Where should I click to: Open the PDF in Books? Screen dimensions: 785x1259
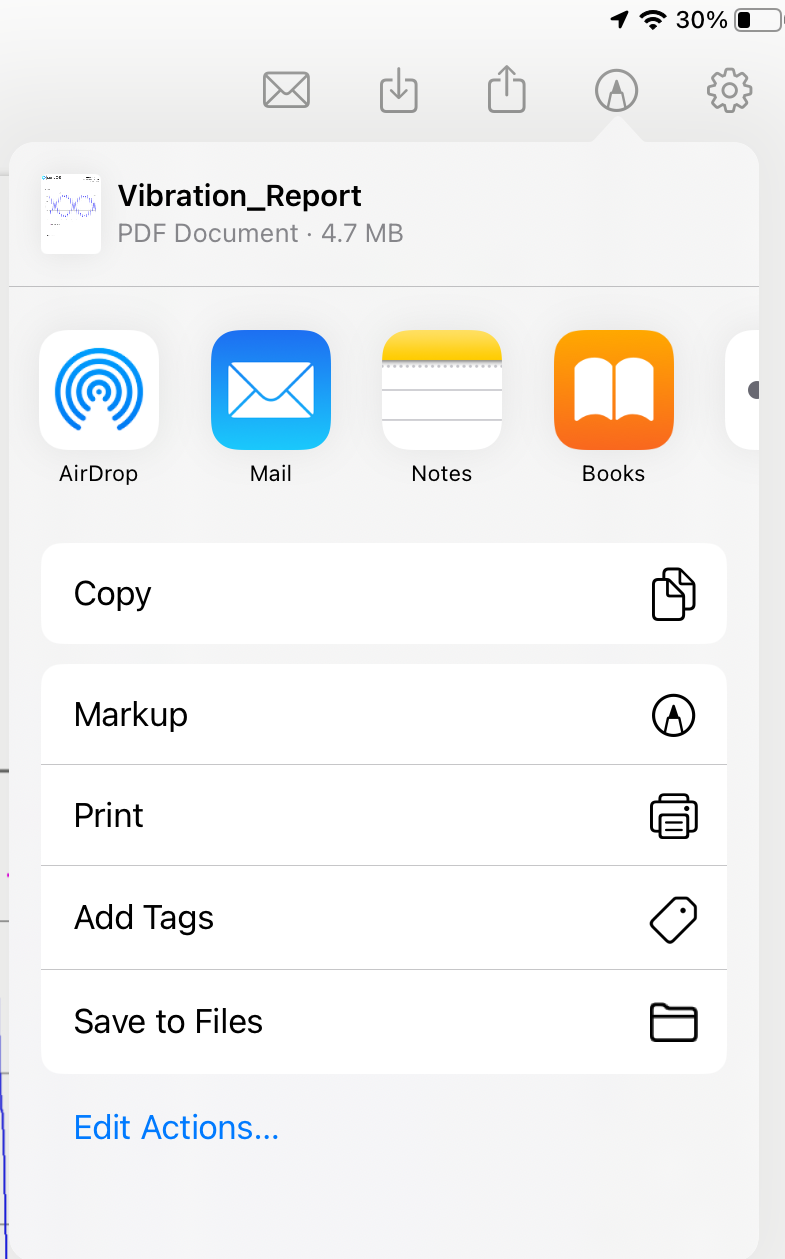[x=614, y=407]
